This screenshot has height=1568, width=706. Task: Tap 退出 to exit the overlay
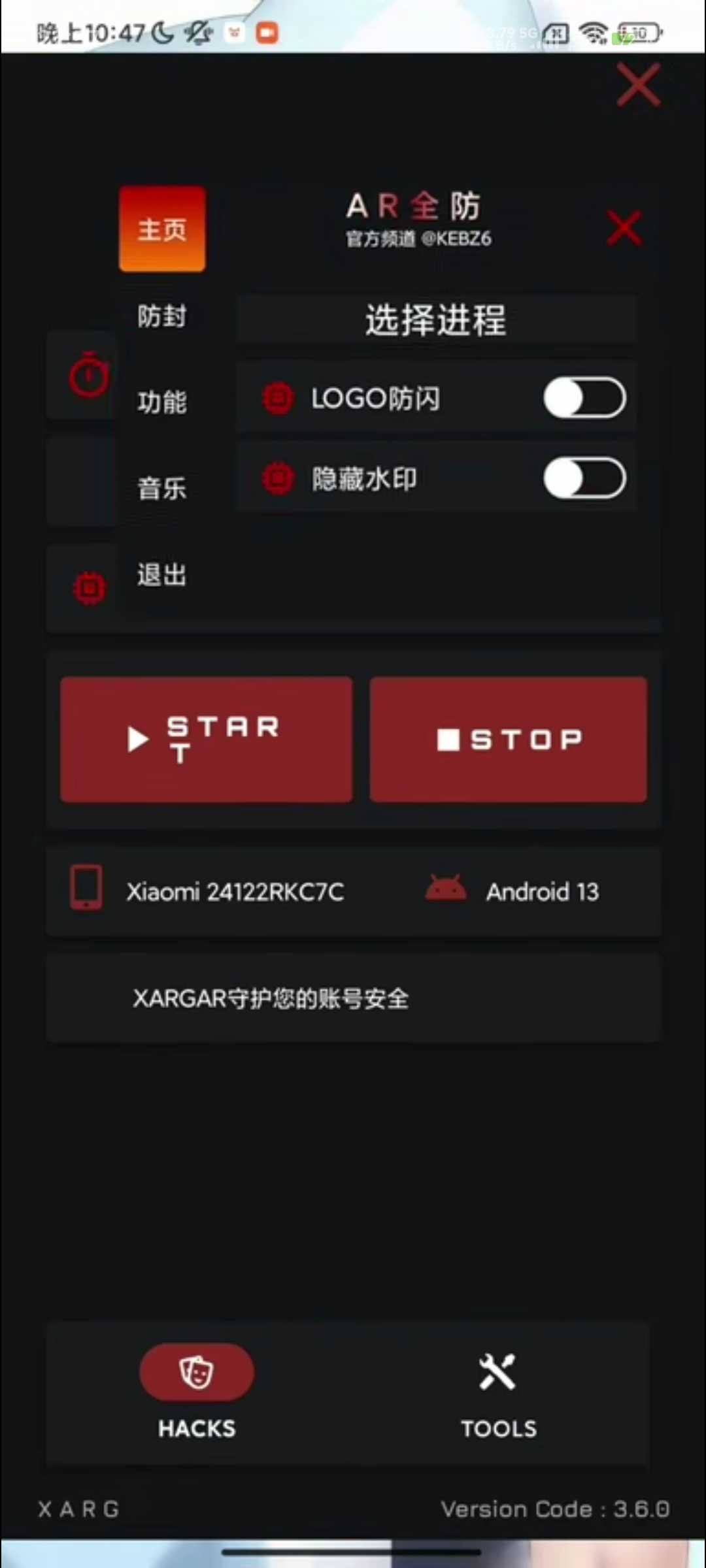click(162, 575)
